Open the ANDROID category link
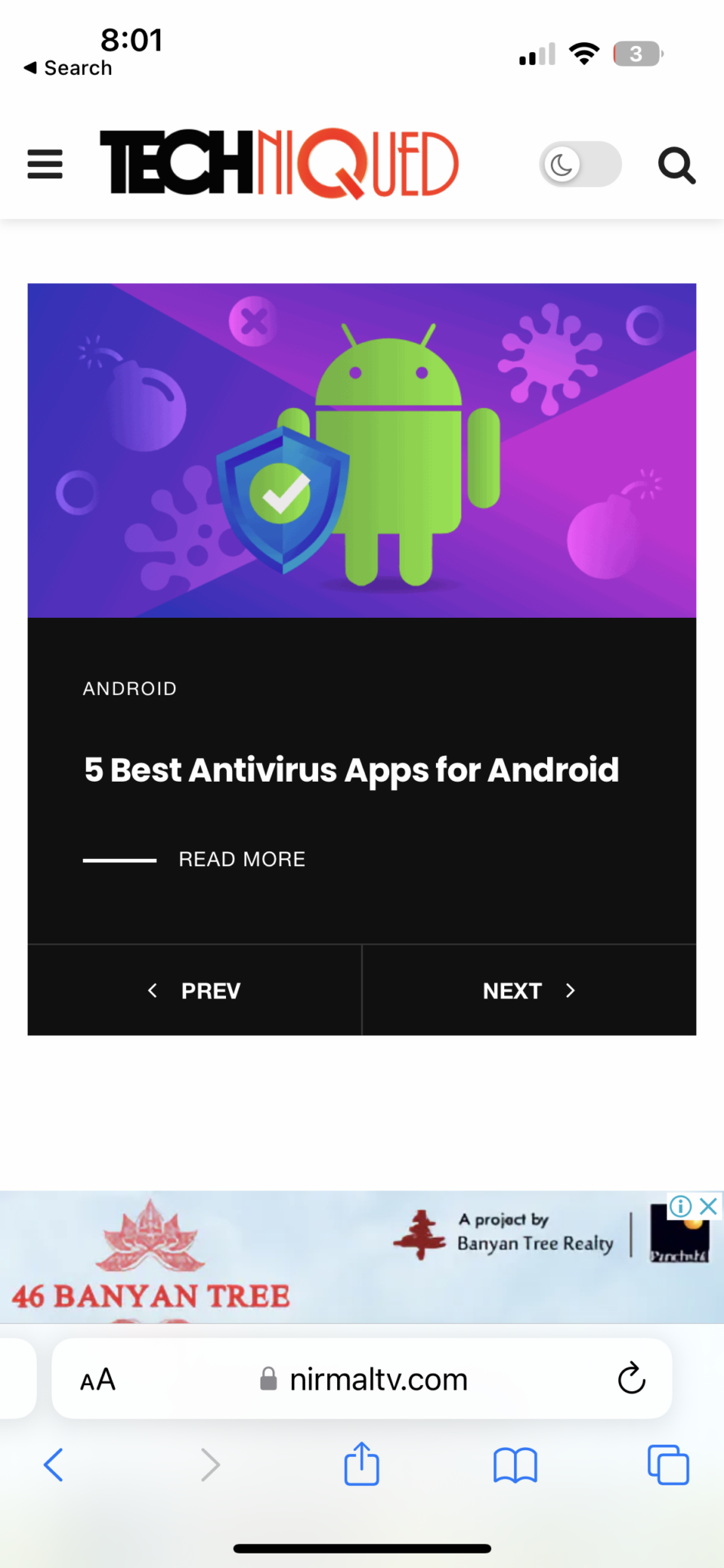 (x=129, y=688)
